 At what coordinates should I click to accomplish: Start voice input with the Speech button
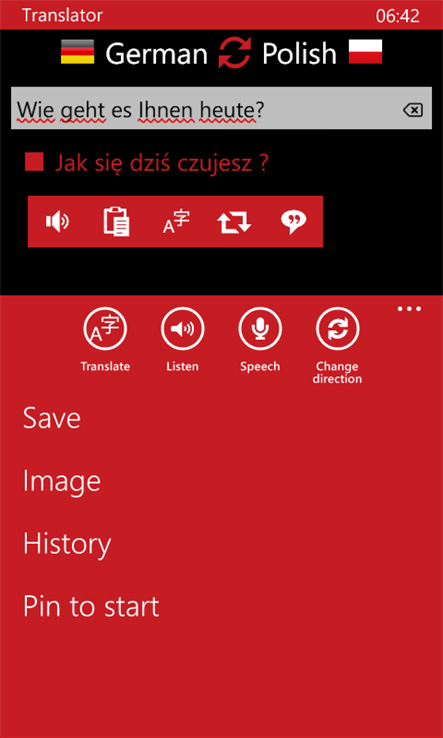pos(260,340)
